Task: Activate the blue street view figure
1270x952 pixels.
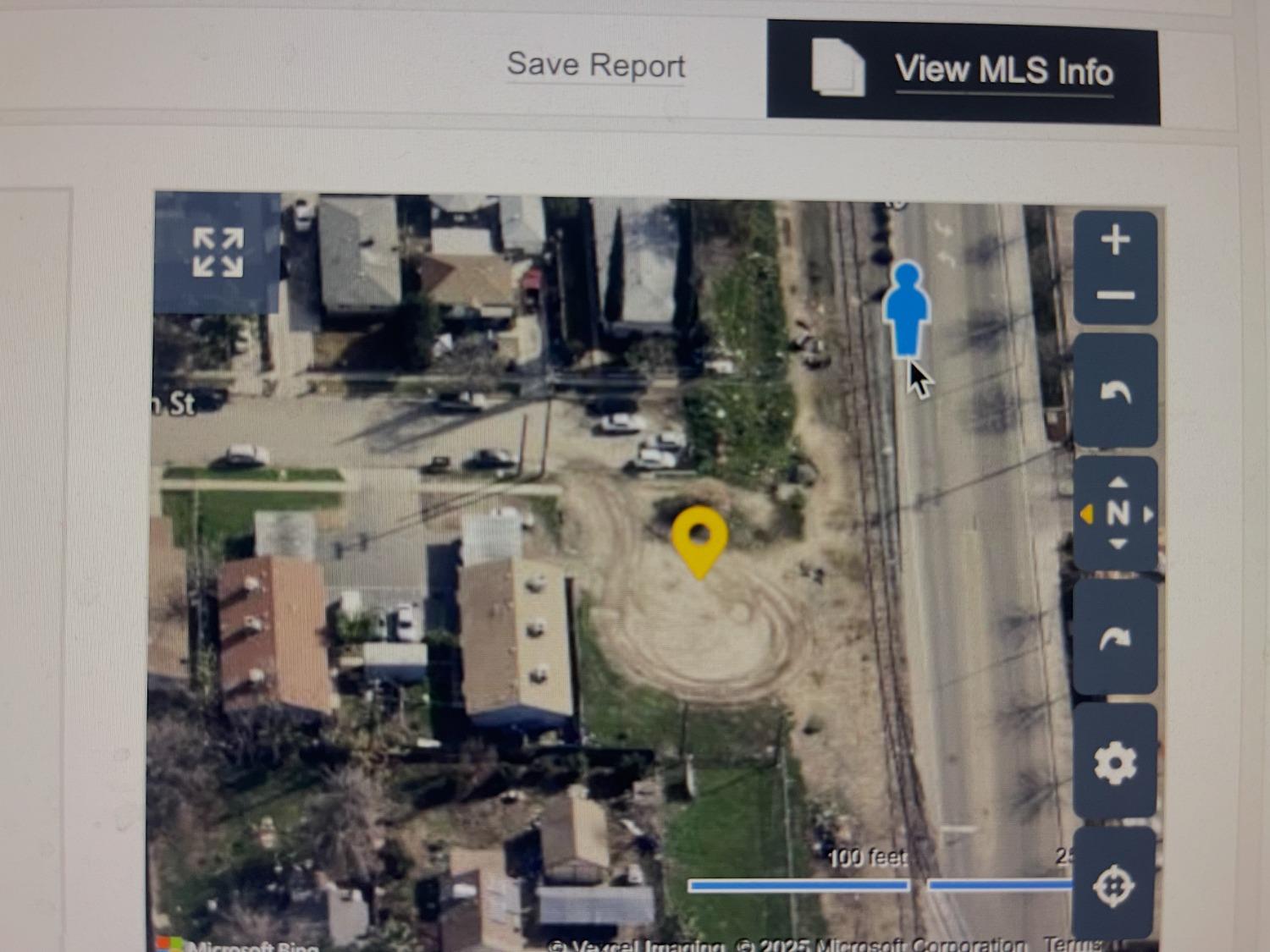Action: (906, 309)
